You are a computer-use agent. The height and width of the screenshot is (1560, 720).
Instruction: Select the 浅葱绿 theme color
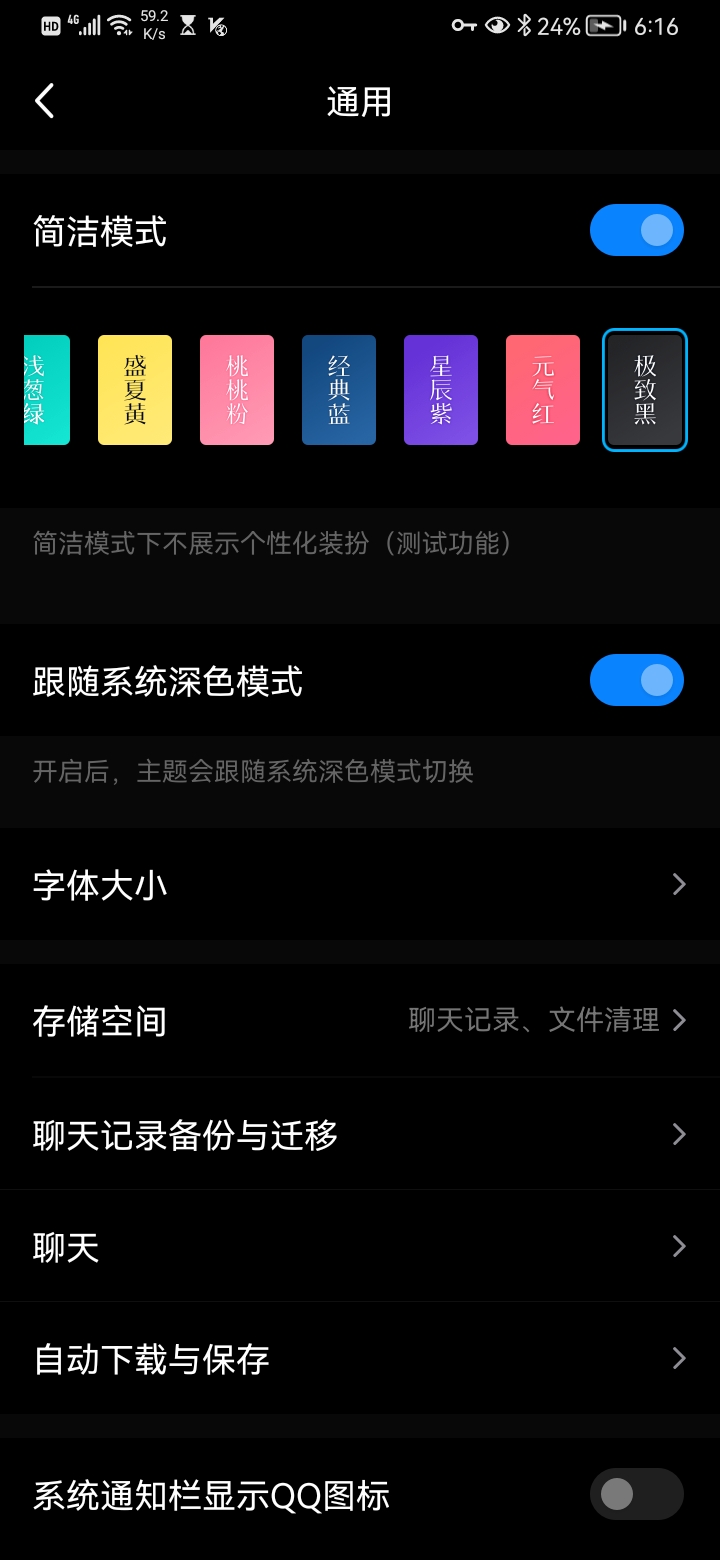pos(46,390)
